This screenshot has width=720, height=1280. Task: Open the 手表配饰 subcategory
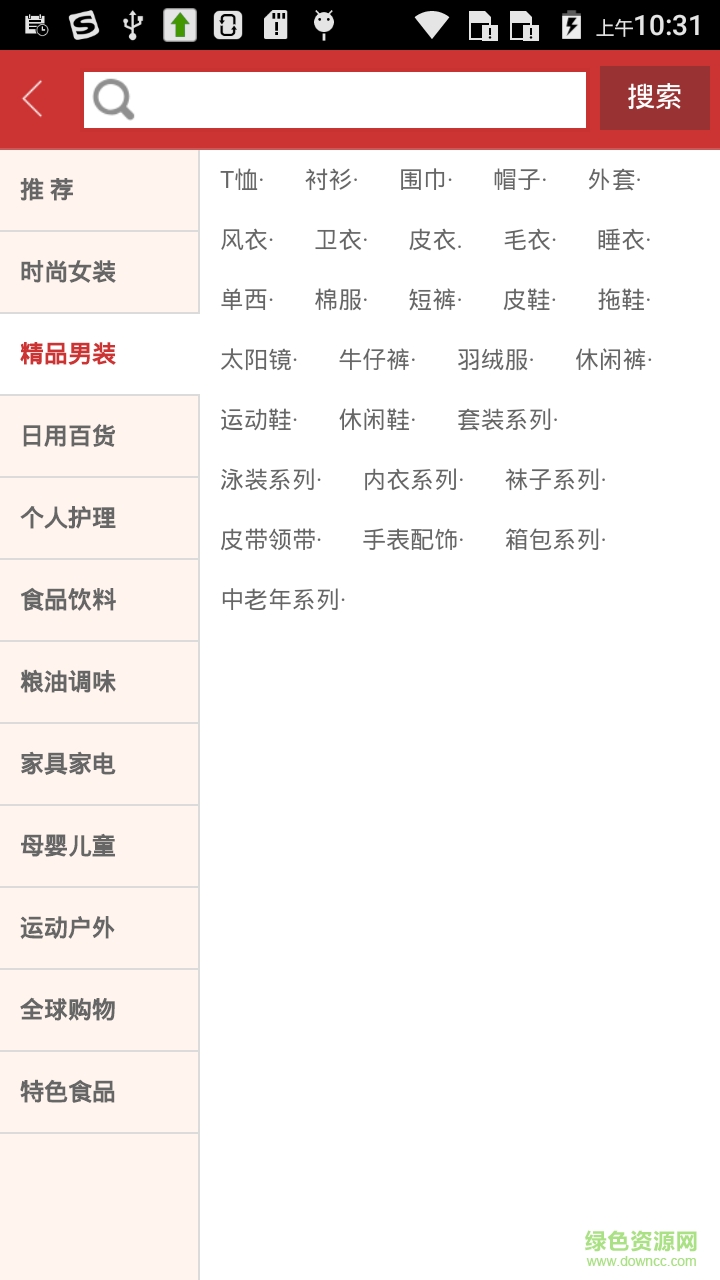tap(413, 540)
